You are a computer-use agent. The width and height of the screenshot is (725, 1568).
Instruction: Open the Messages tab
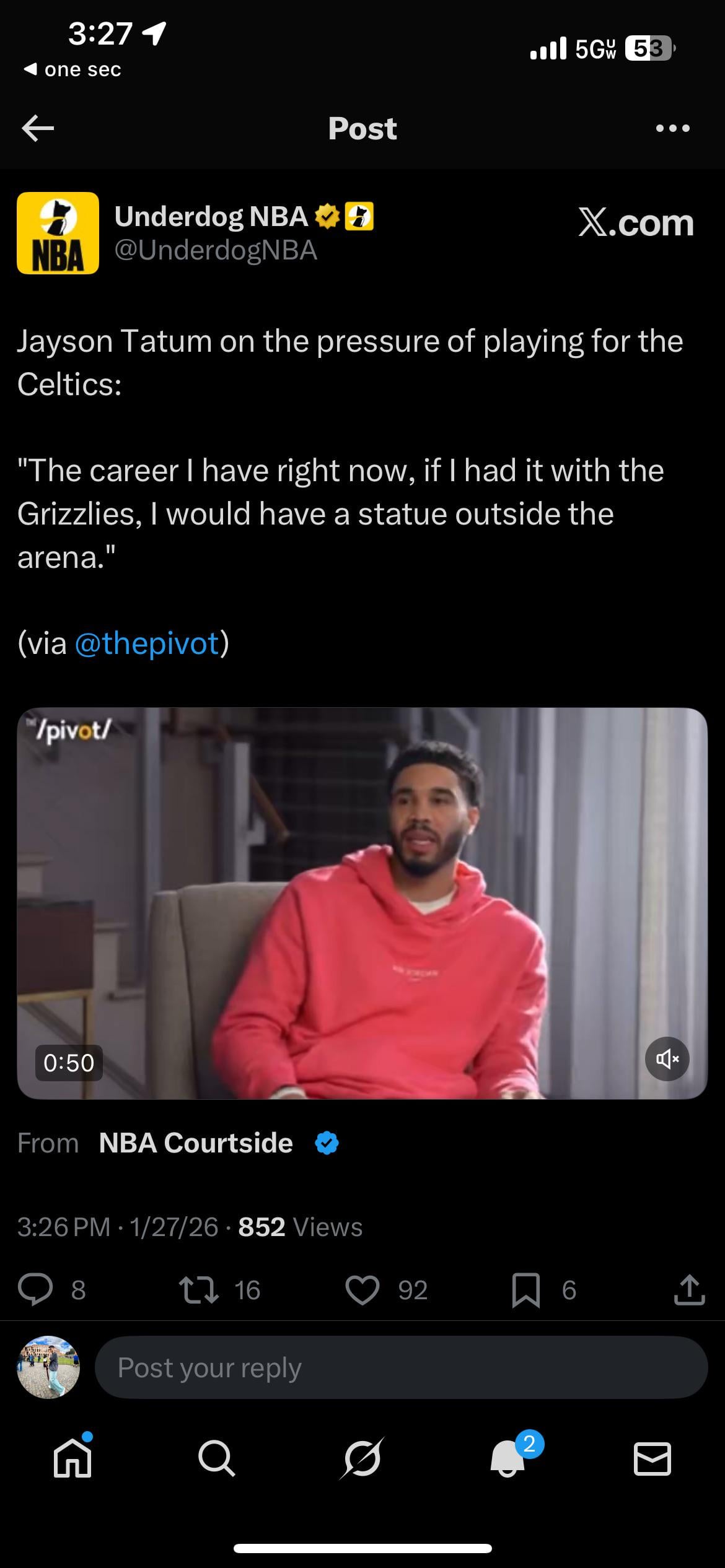(x=652, y=1459)
